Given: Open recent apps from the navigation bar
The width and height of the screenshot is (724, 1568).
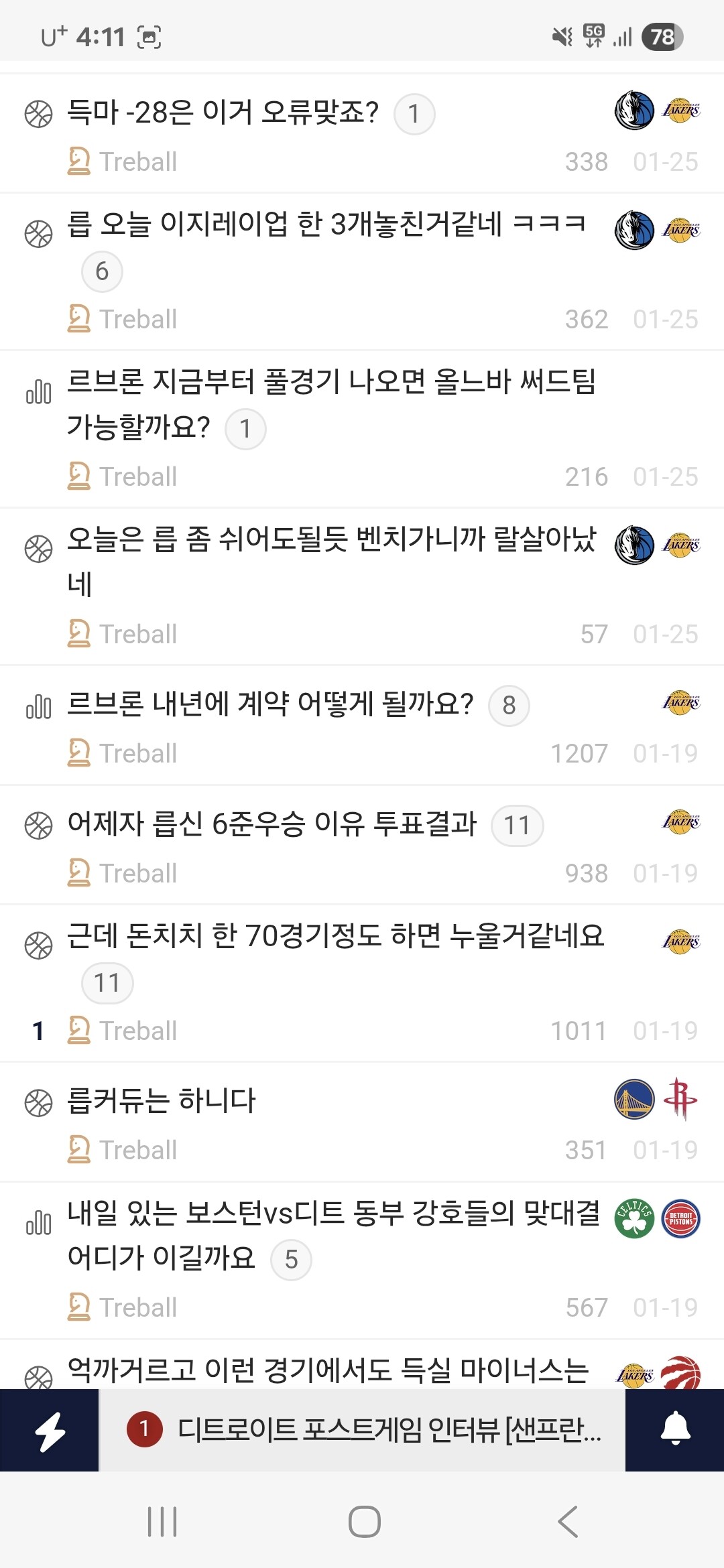Looking at the screenshot, I should coord(162,1521).
